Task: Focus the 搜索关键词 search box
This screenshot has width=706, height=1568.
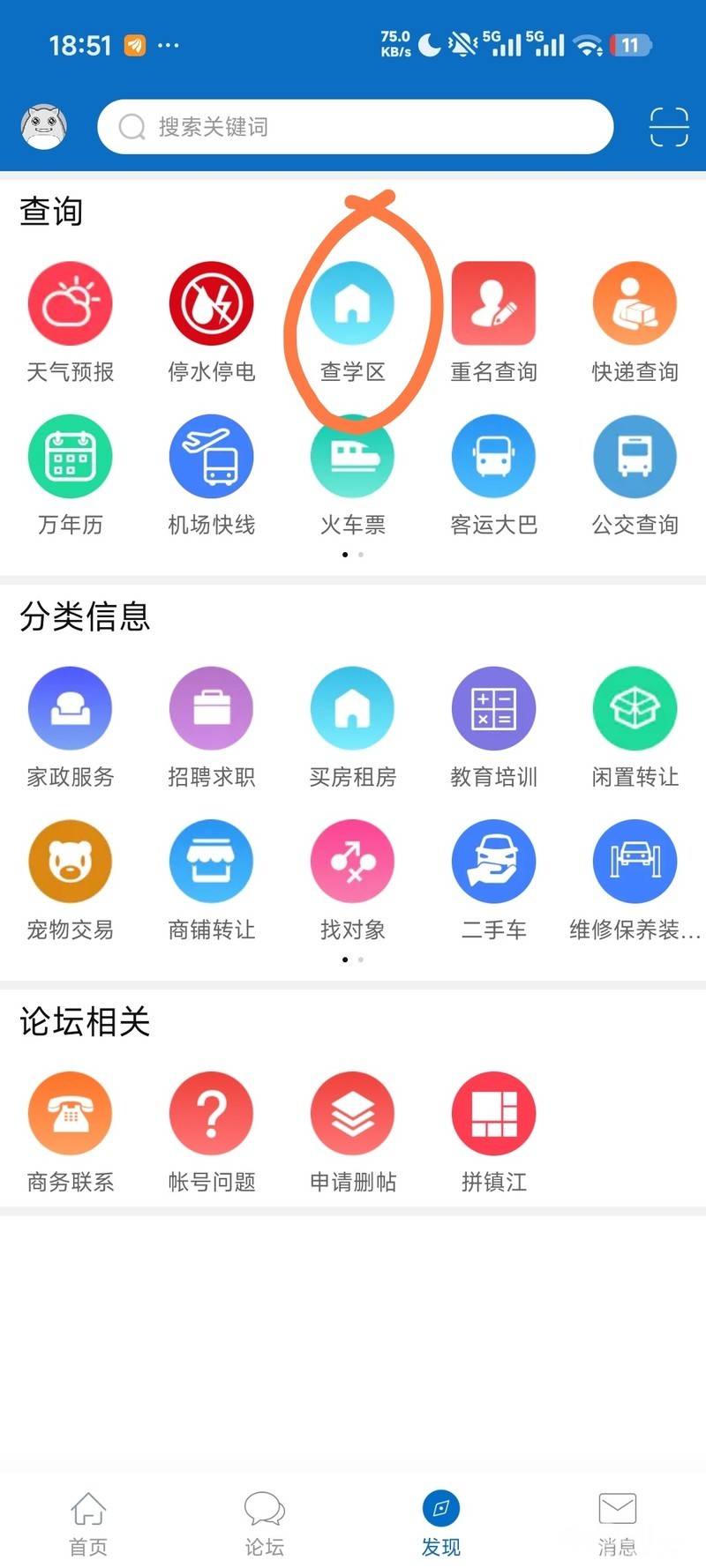Action: (x=355, y=127)
